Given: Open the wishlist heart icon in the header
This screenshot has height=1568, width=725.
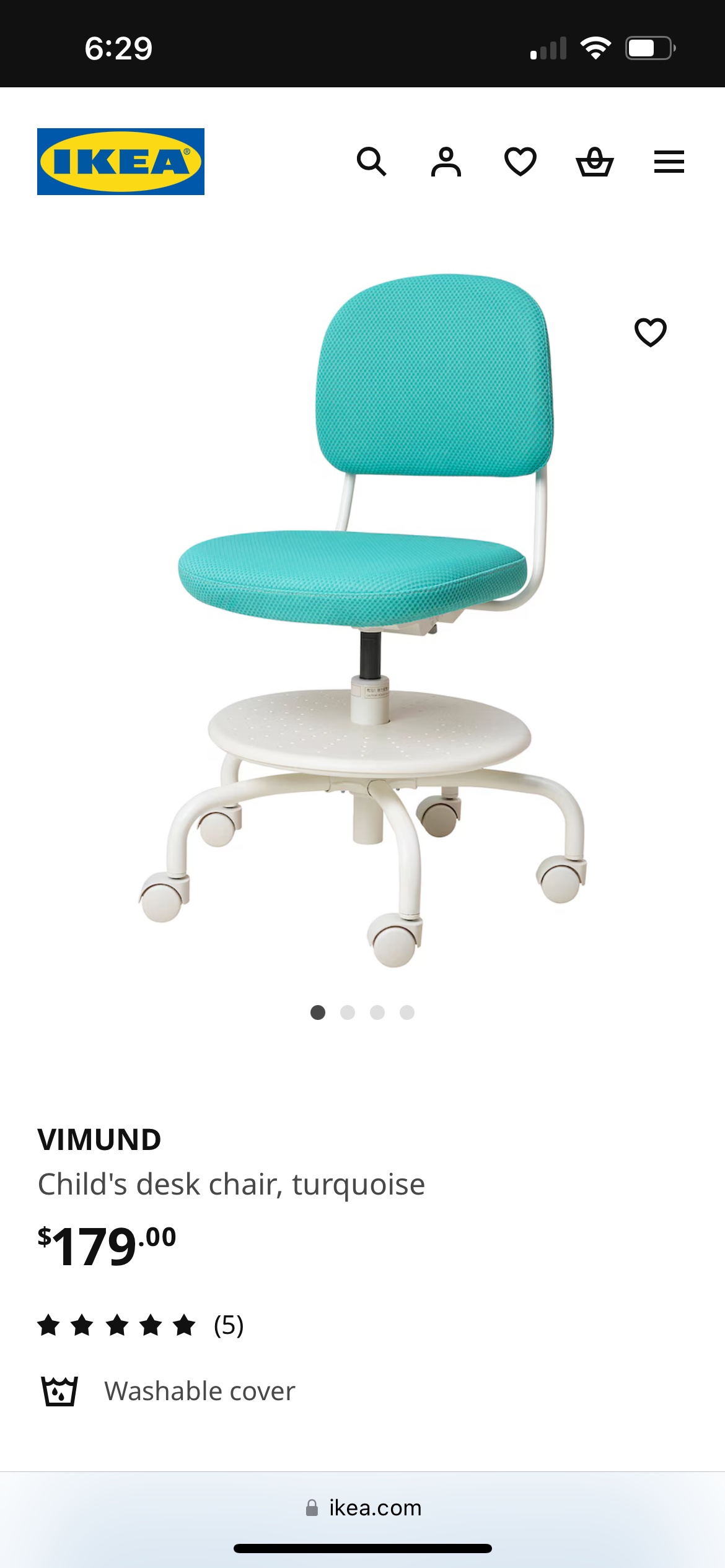Looking at the screenshot, I should tap(521, 163).
